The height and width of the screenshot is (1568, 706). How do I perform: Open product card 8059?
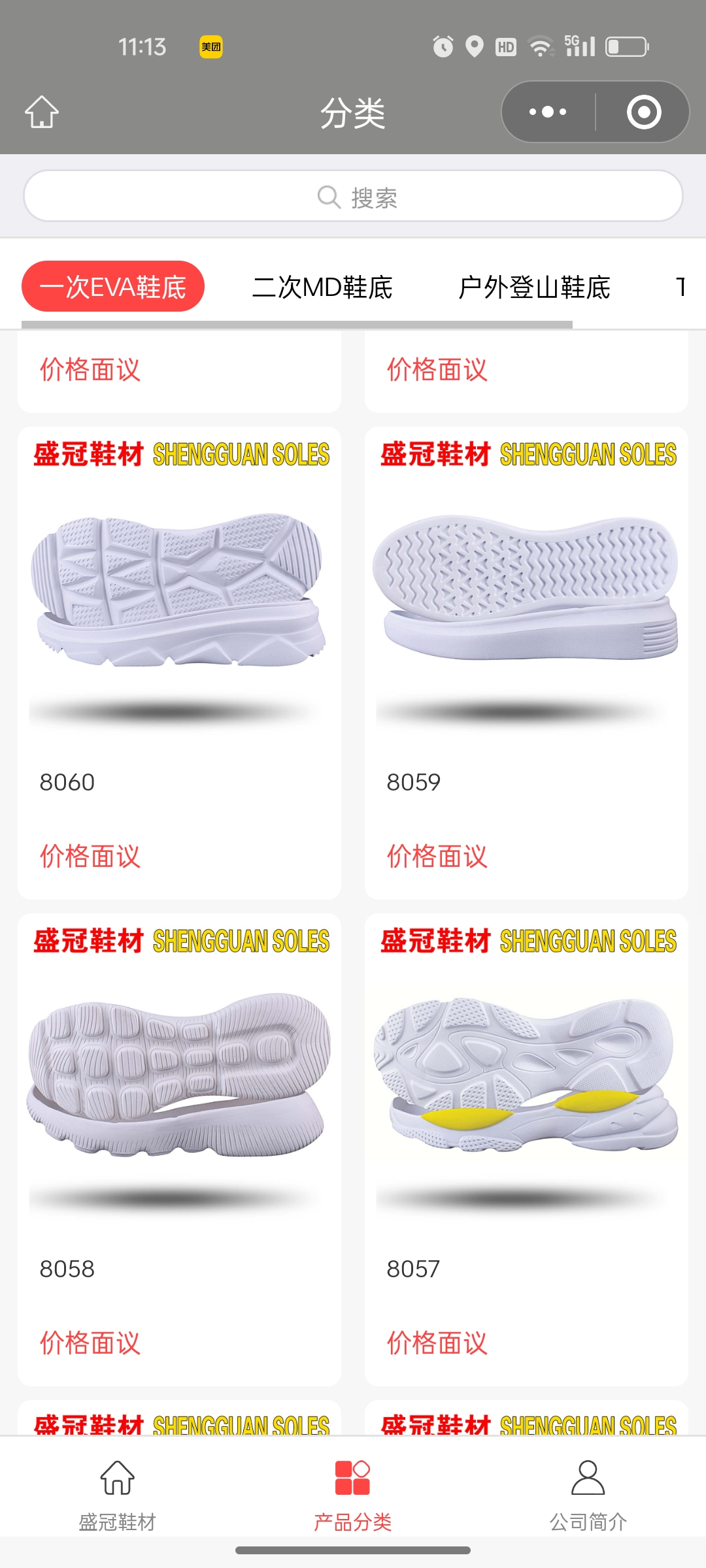[x=526, y=653]
